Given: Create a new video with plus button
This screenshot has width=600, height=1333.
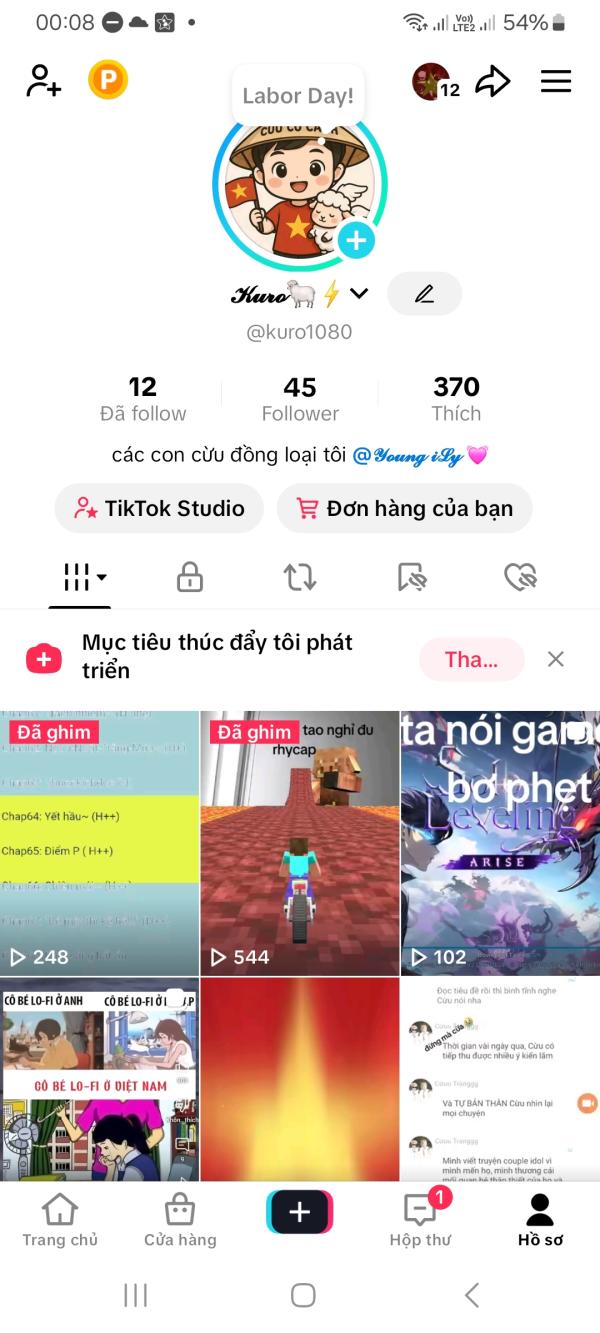Looking at the screenshot, I should (300, 1212).
